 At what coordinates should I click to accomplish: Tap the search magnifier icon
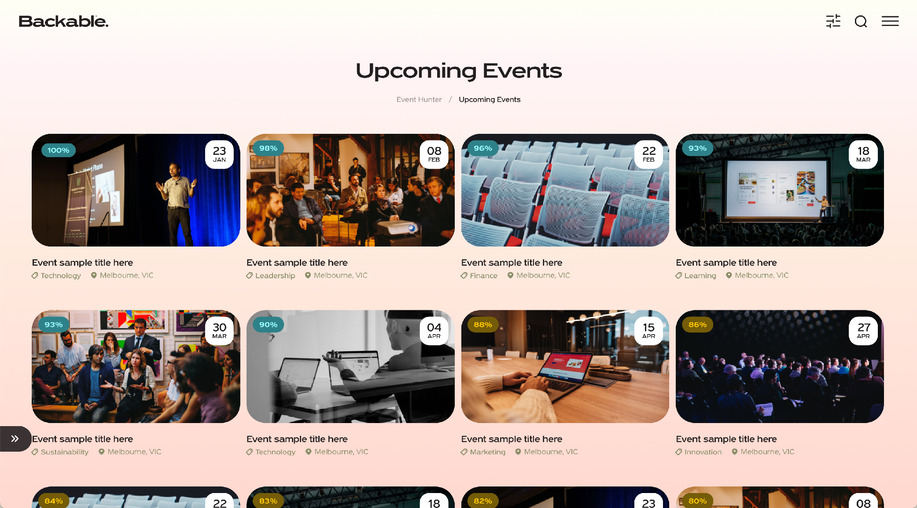click(x=861, y=21)
